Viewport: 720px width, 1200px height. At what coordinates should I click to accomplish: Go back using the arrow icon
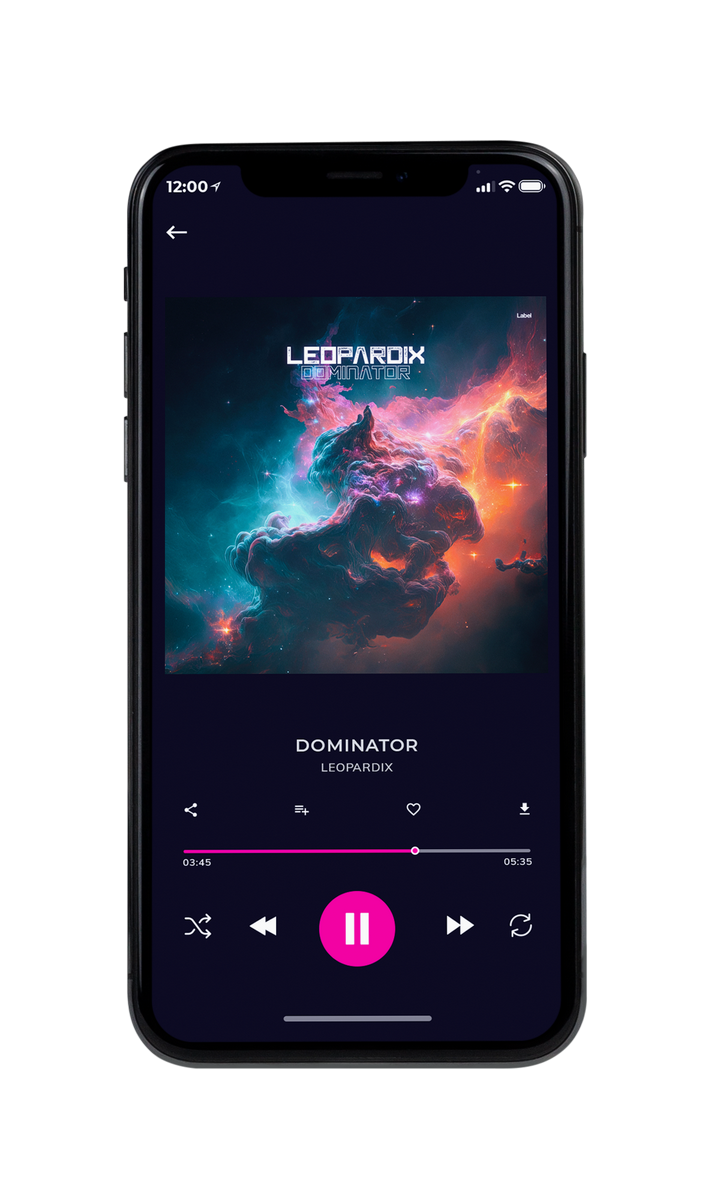coord(177,232)
